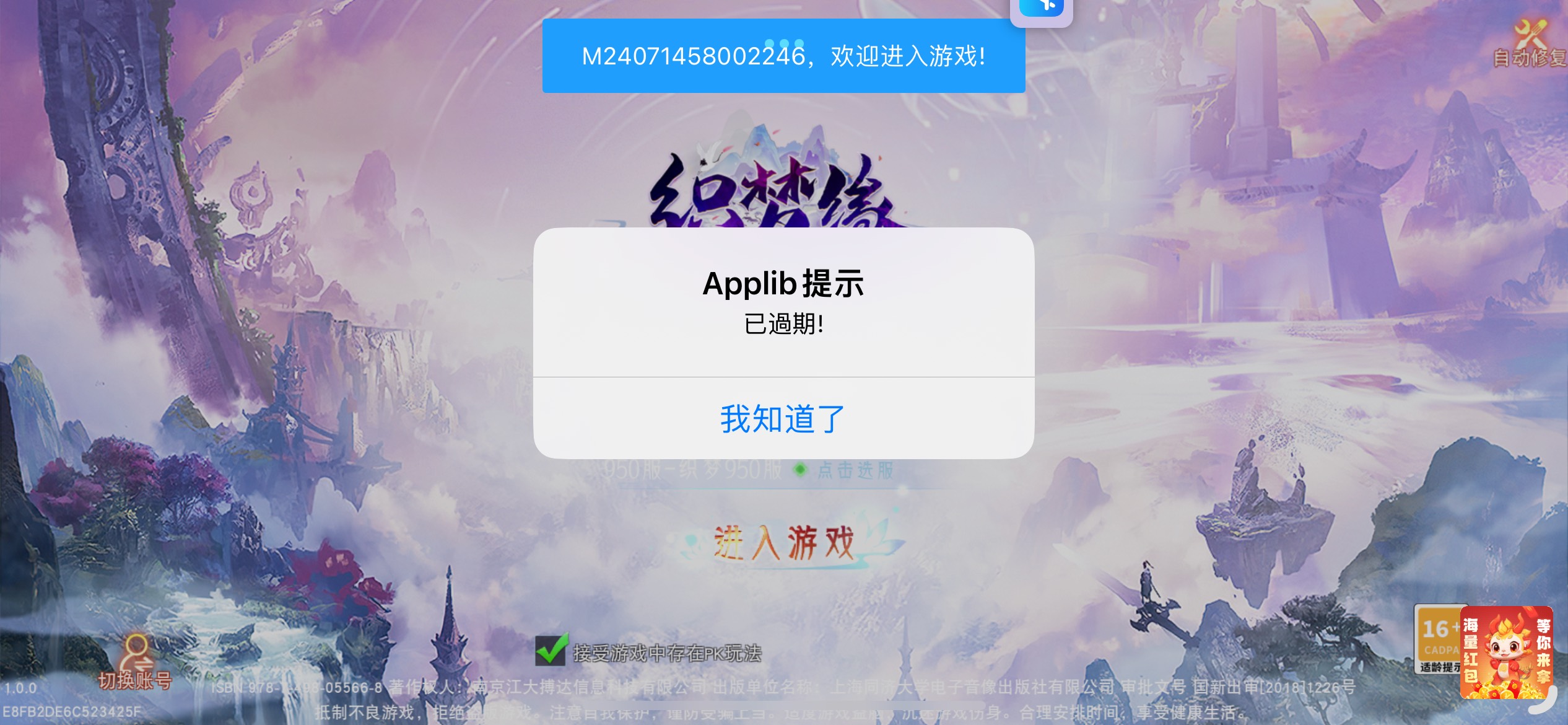The width and height of the screenshot is (1568, 725).
Task: Dismiss the Applib alert with 我知道了
Action: (783, 419)
